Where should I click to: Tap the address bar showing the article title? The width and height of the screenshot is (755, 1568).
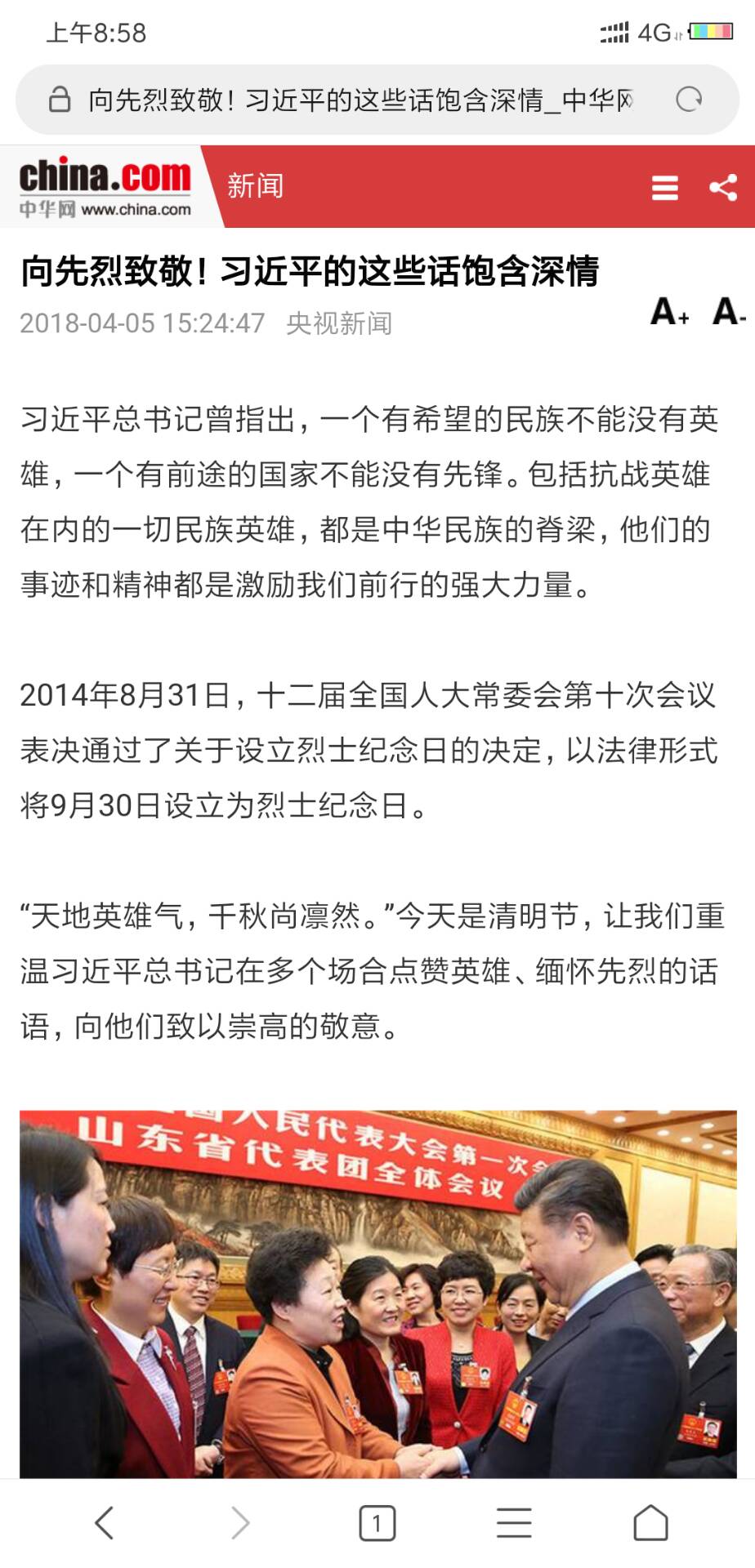[360, 100]
